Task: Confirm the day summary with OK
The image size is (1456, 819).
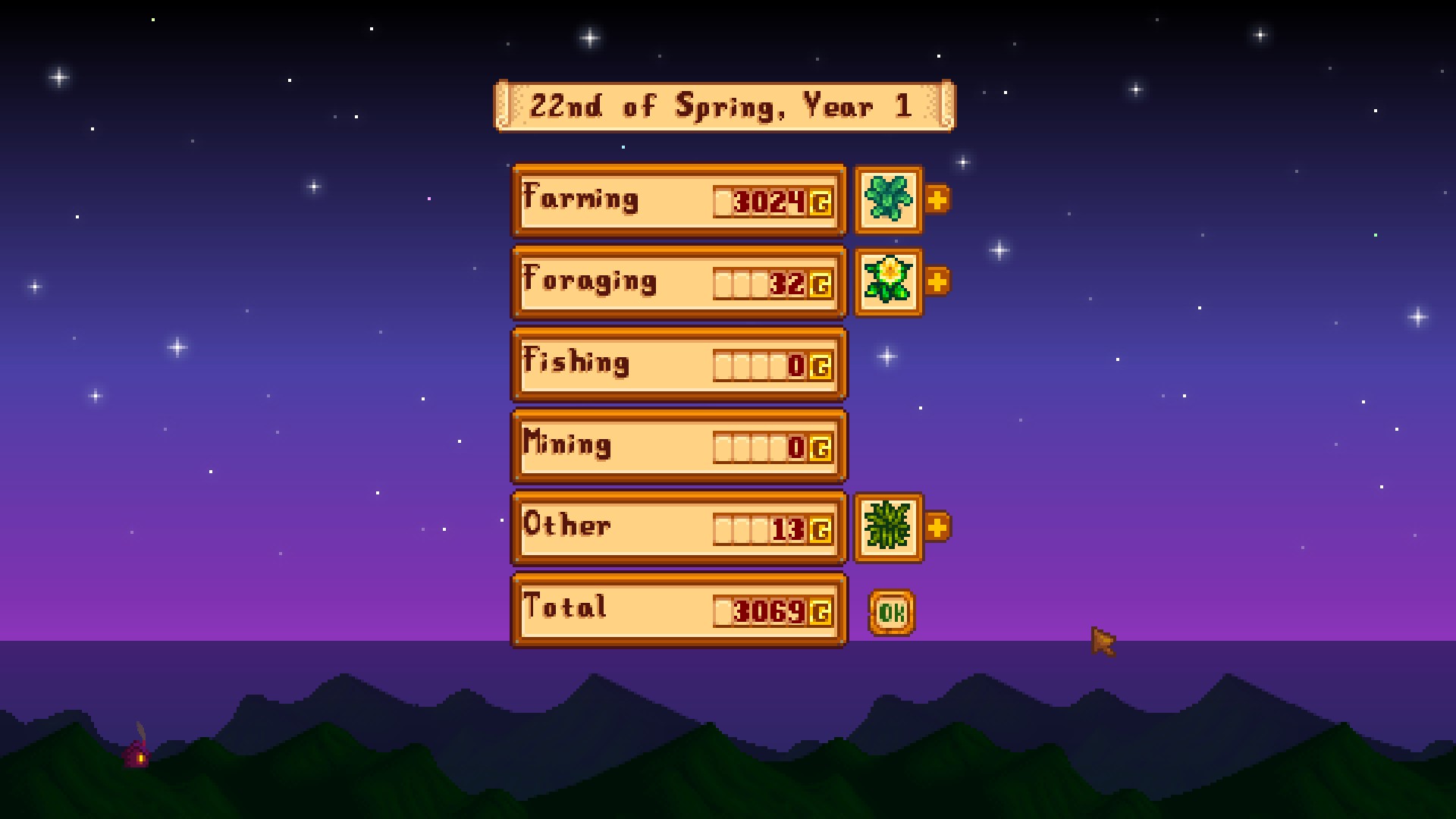Action: click(x=891, y=612)
